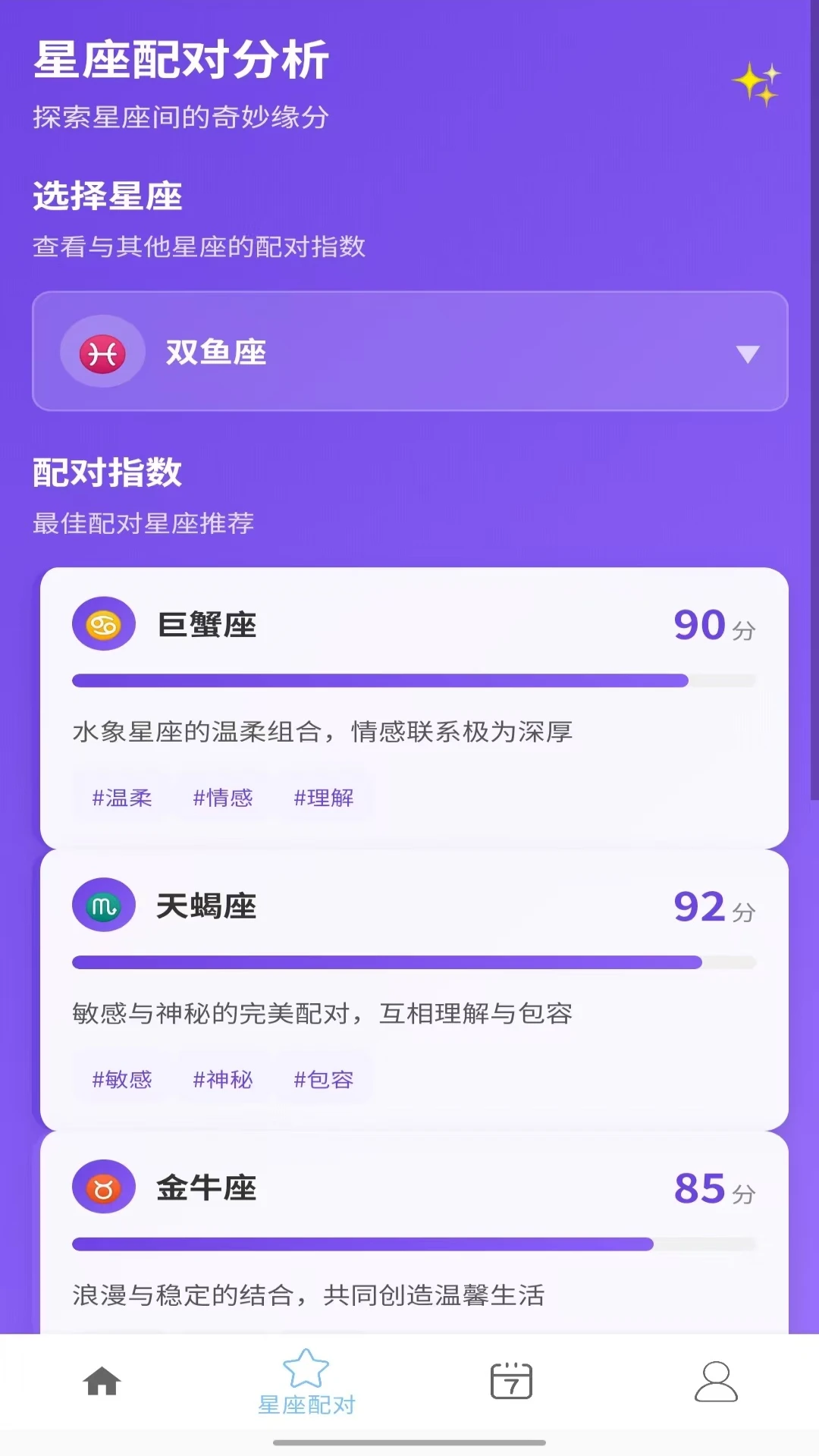Tap the dropdown arrow beside 双鱼座
819x1456 pixels.
click(747, 351)
